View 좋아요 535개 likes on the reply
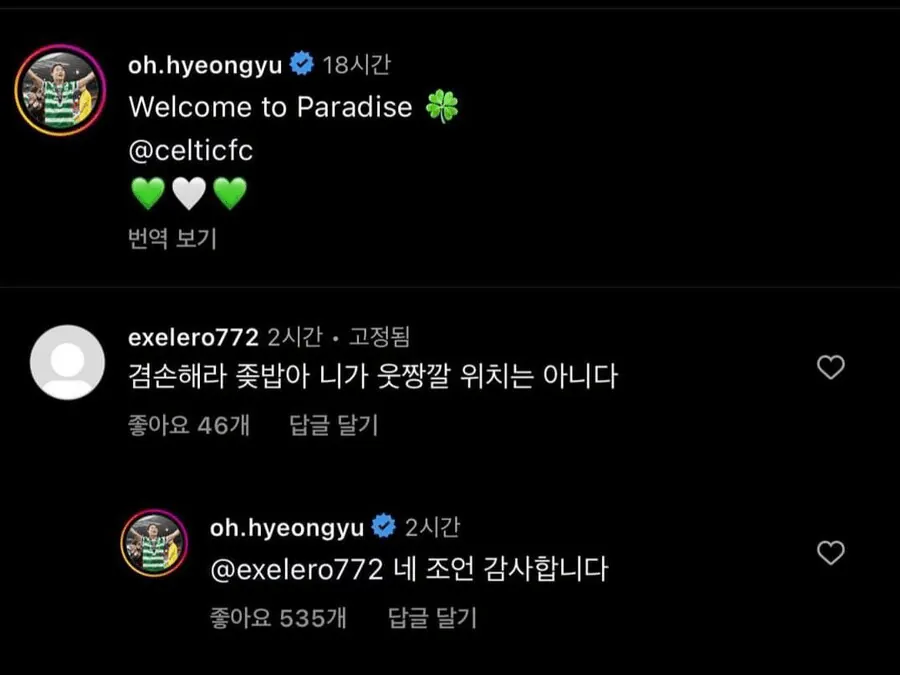The image size is (900, 675). point(278,618)
